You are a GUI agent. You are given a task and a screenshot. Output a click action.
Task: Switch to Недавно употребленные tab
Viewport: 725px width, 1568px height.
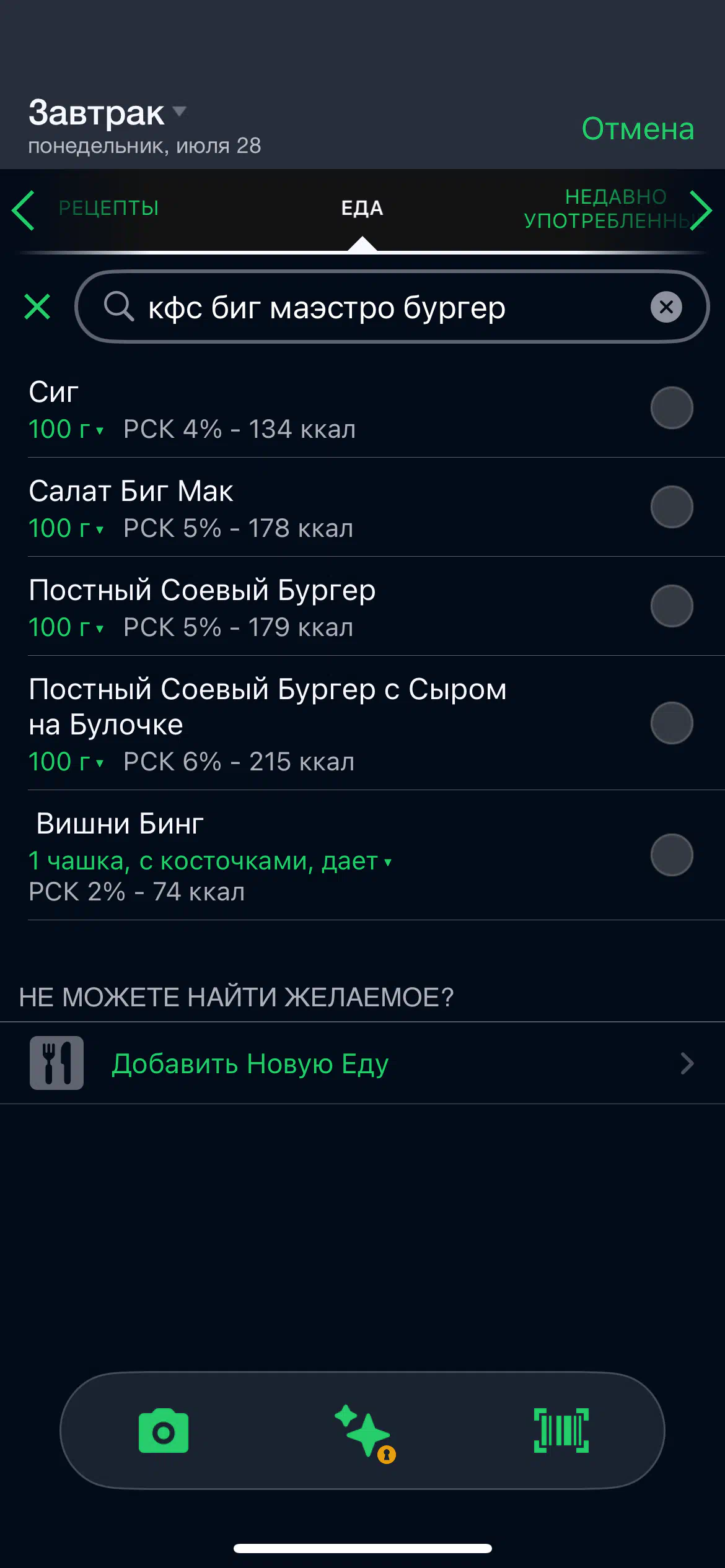coord(607,209)
